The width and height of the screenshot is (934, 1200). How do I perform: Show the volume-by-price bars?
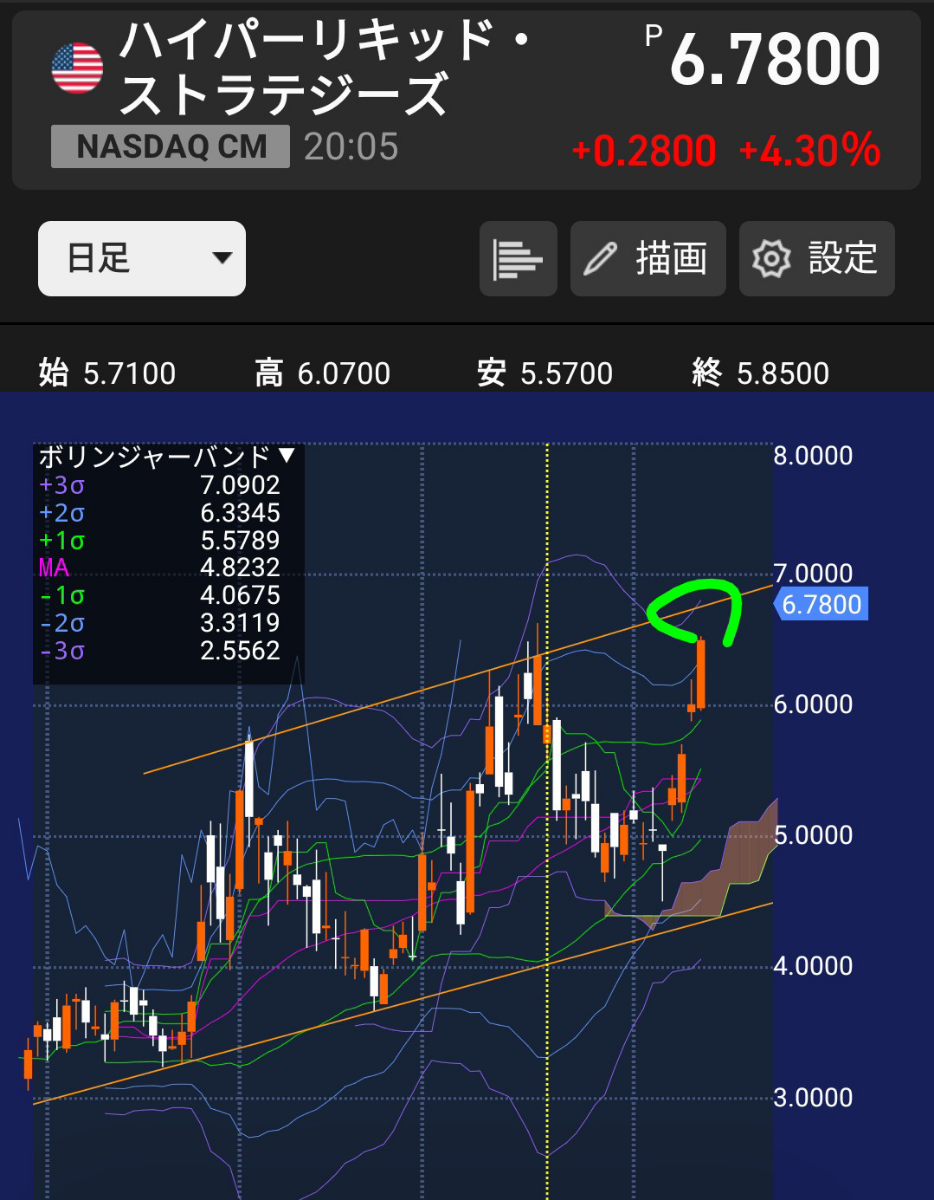(x=518, y=259)
